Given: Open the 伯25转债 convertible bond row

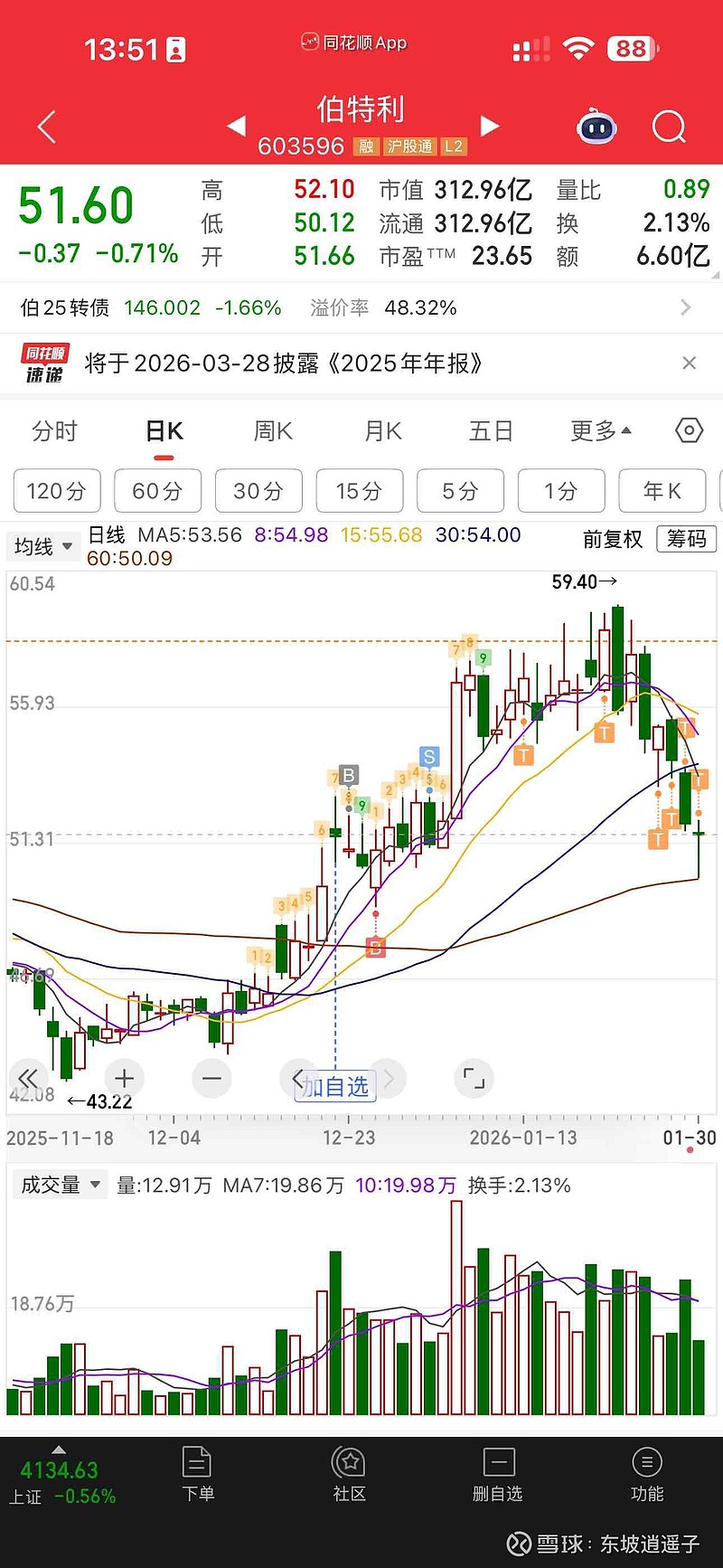Looking at the screenshot, I should [x=361, y=308].
